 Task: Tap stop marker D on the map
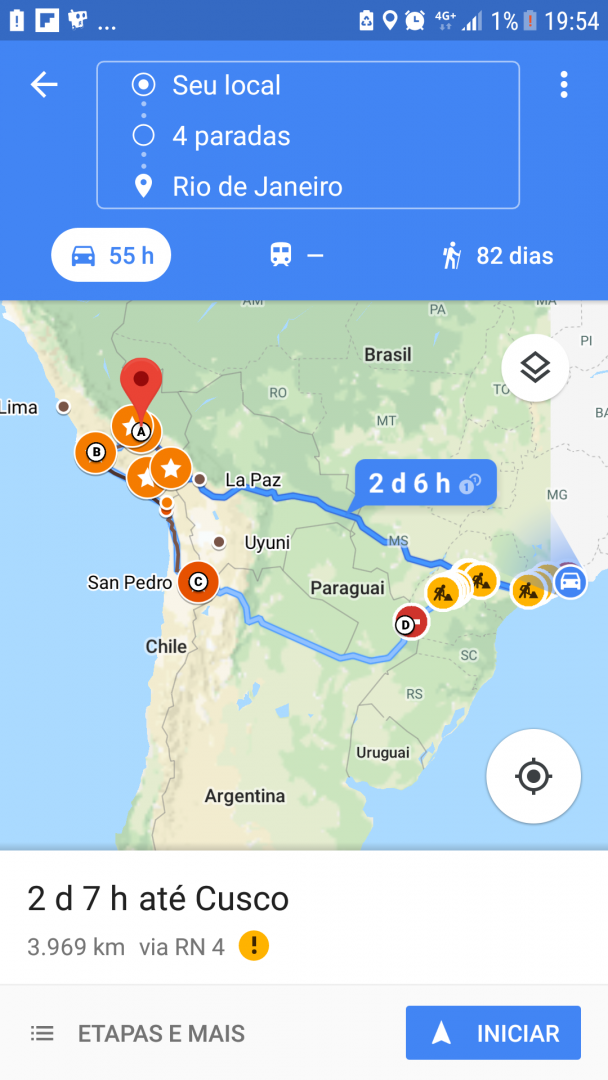[411, 623]
